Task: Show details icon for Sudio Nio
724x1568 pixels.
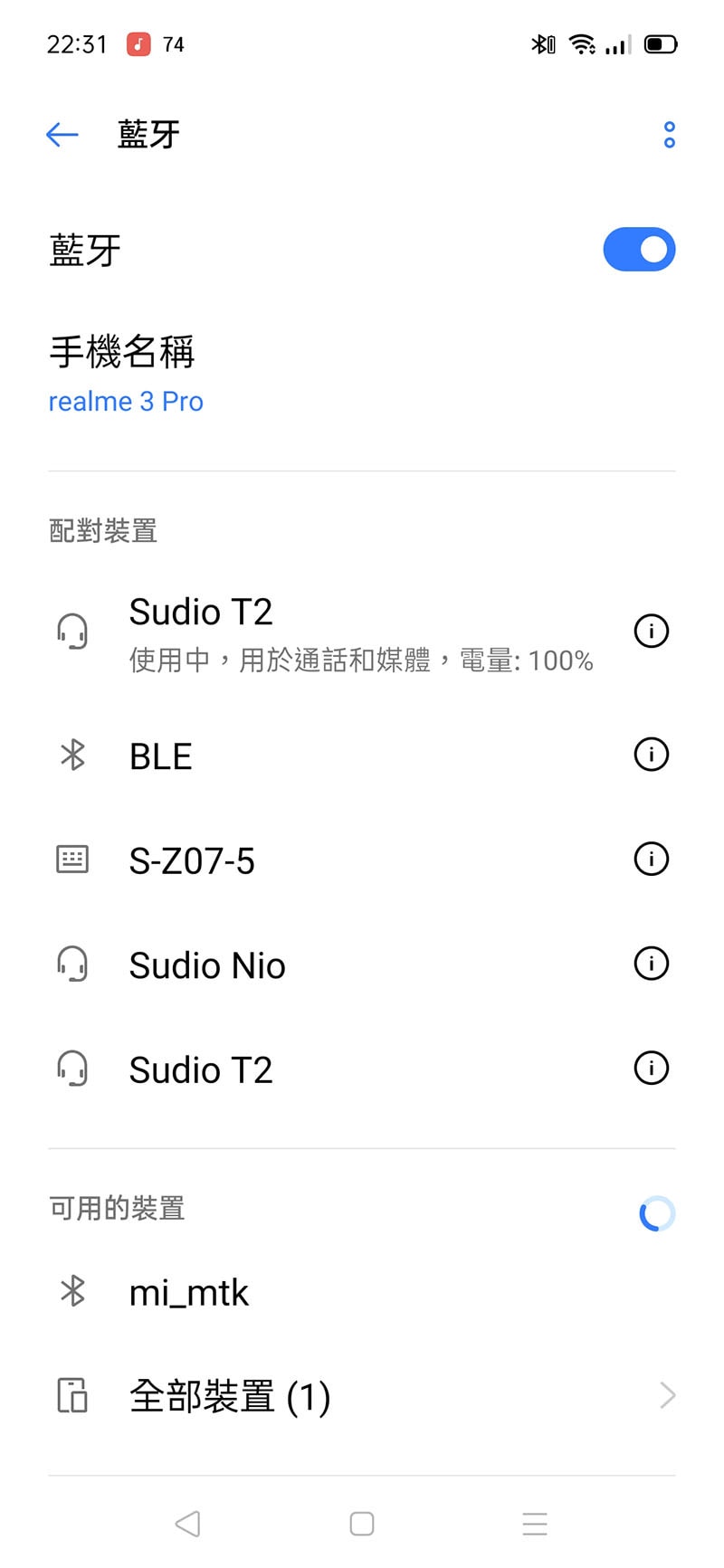Action: (x=651, y=964)
